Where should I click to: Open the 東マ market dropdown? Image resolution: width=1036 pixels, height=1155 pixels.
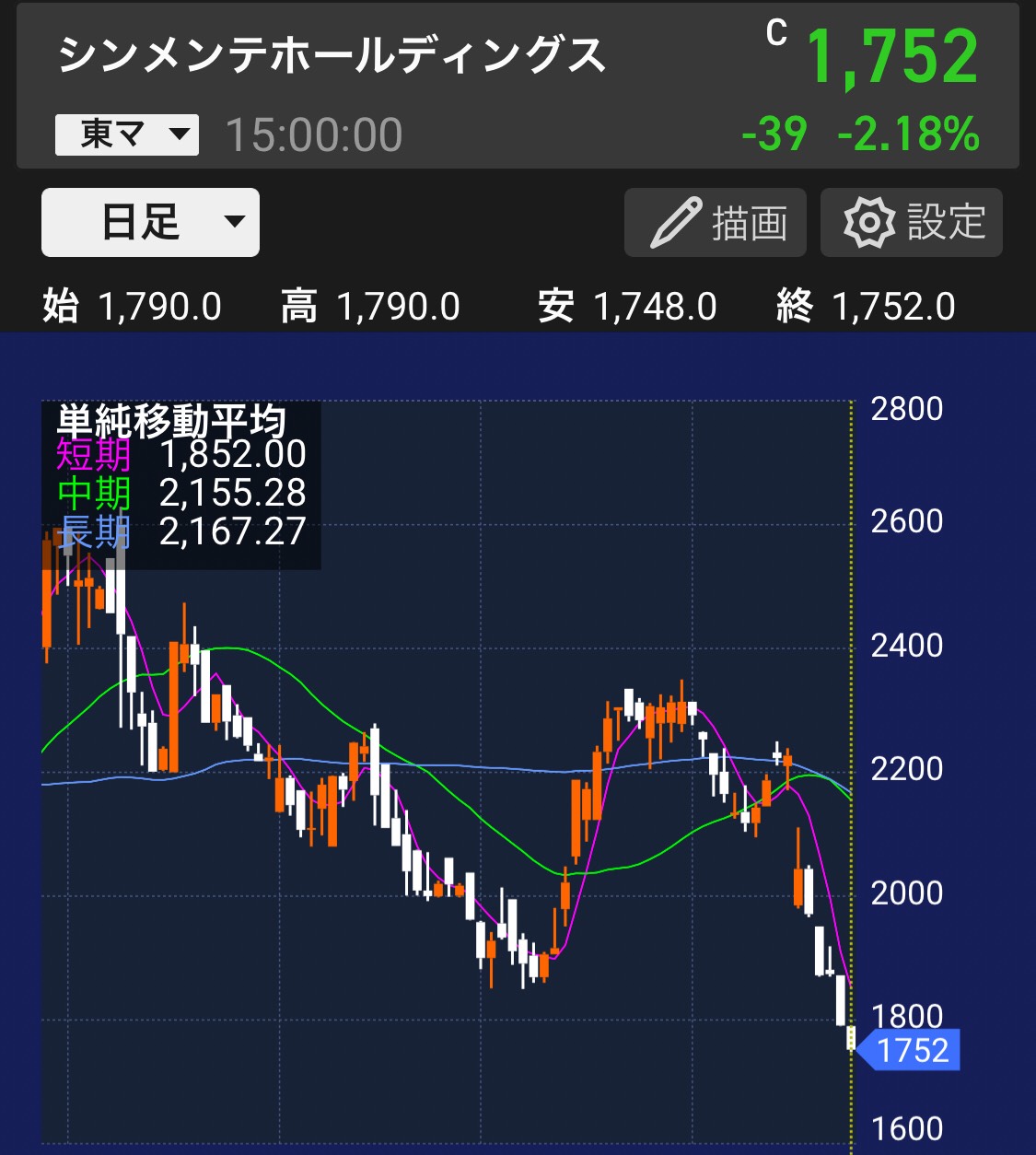(127, 135)
